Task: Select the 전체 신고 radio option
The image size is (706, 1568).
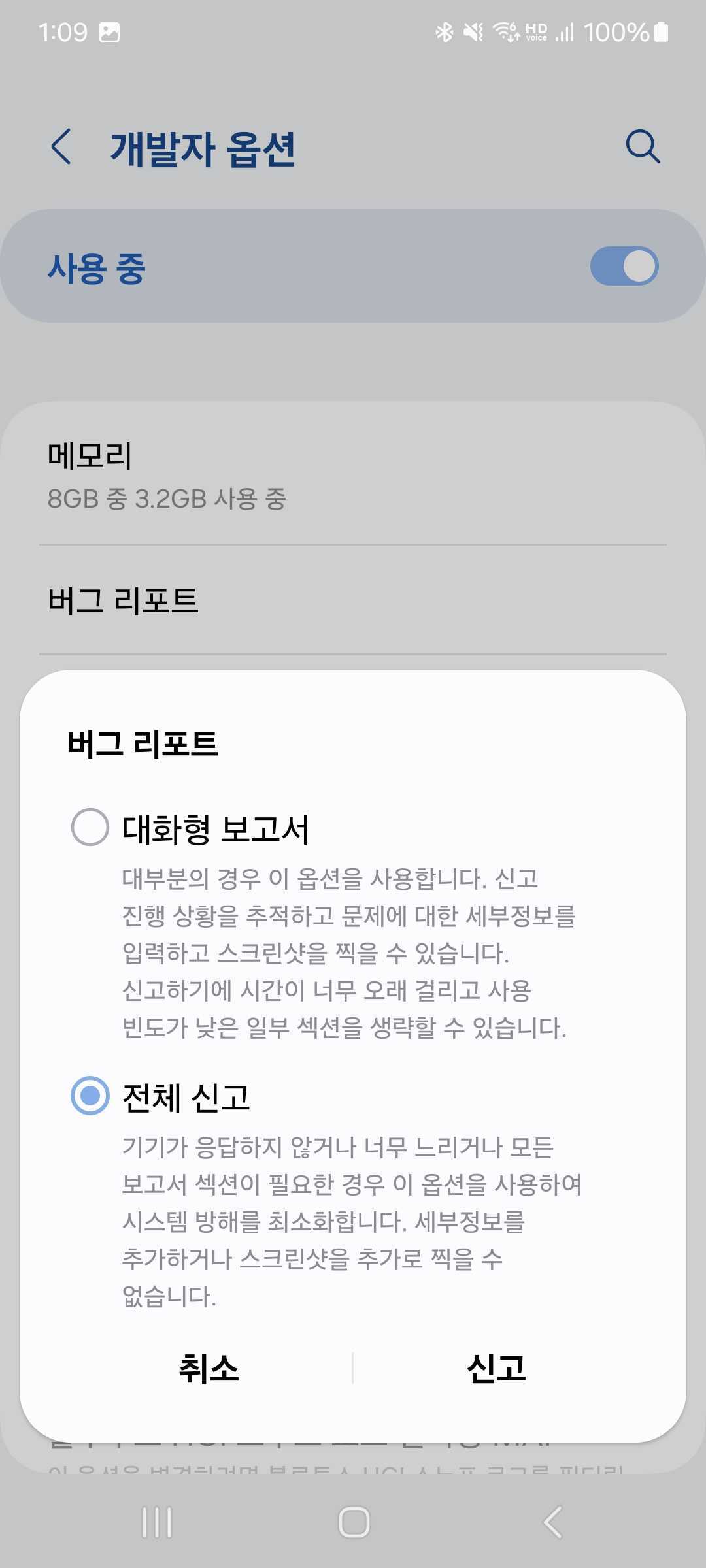Action: pyautogui.click(x=90, y=1096)
